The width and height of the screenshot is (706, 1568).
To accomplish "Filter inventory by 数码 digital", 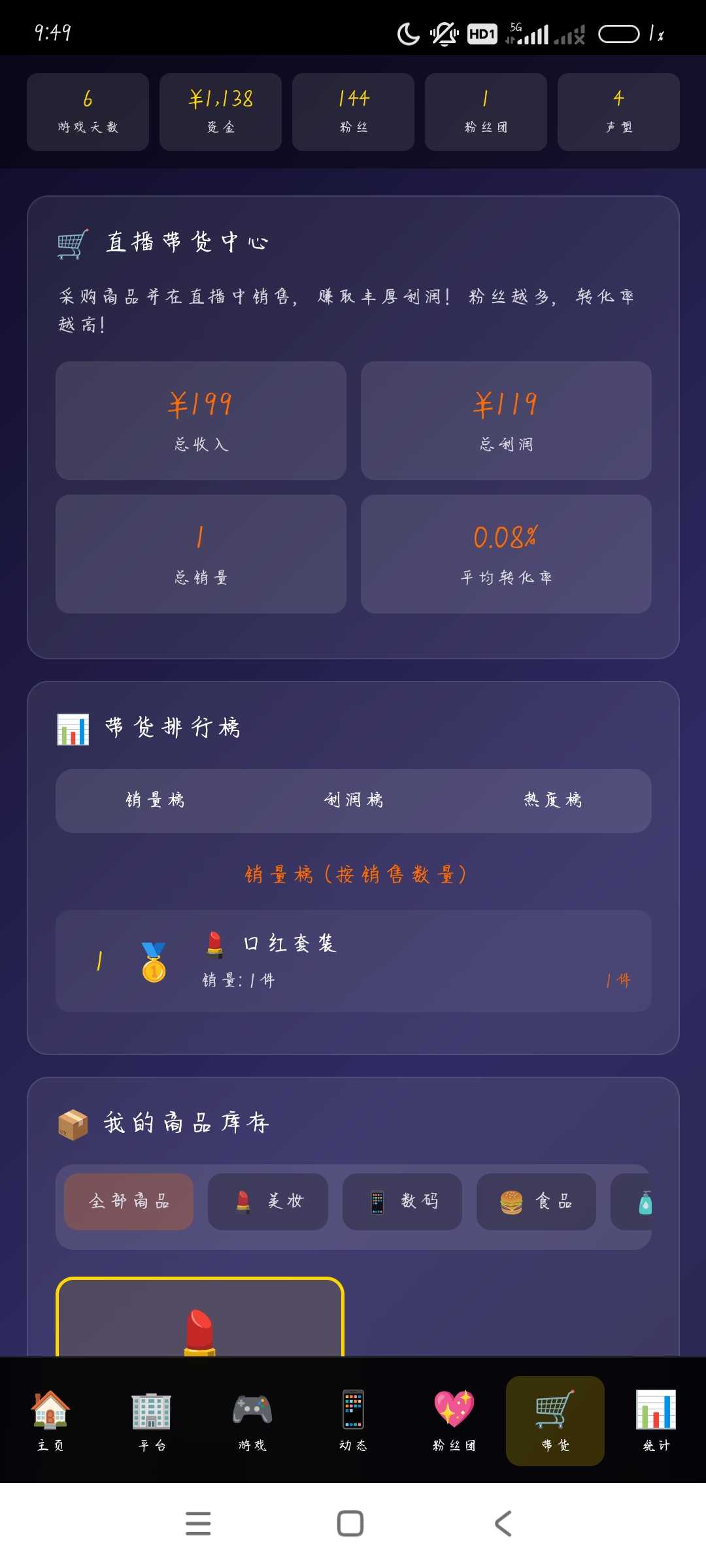I will pos(402,1201).
